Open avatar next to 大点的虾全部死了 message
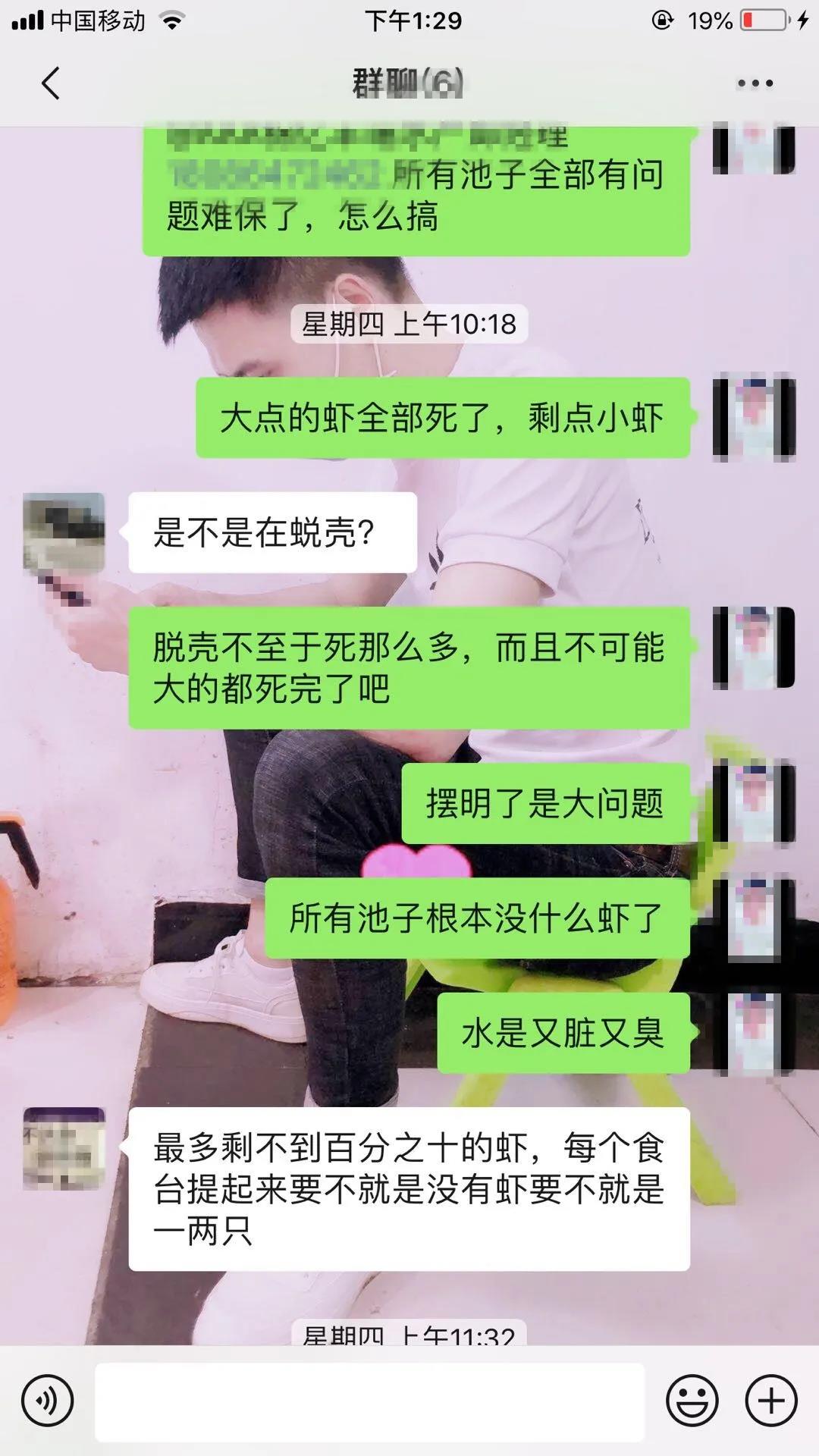819x1456 pixels. pos(754,417)
